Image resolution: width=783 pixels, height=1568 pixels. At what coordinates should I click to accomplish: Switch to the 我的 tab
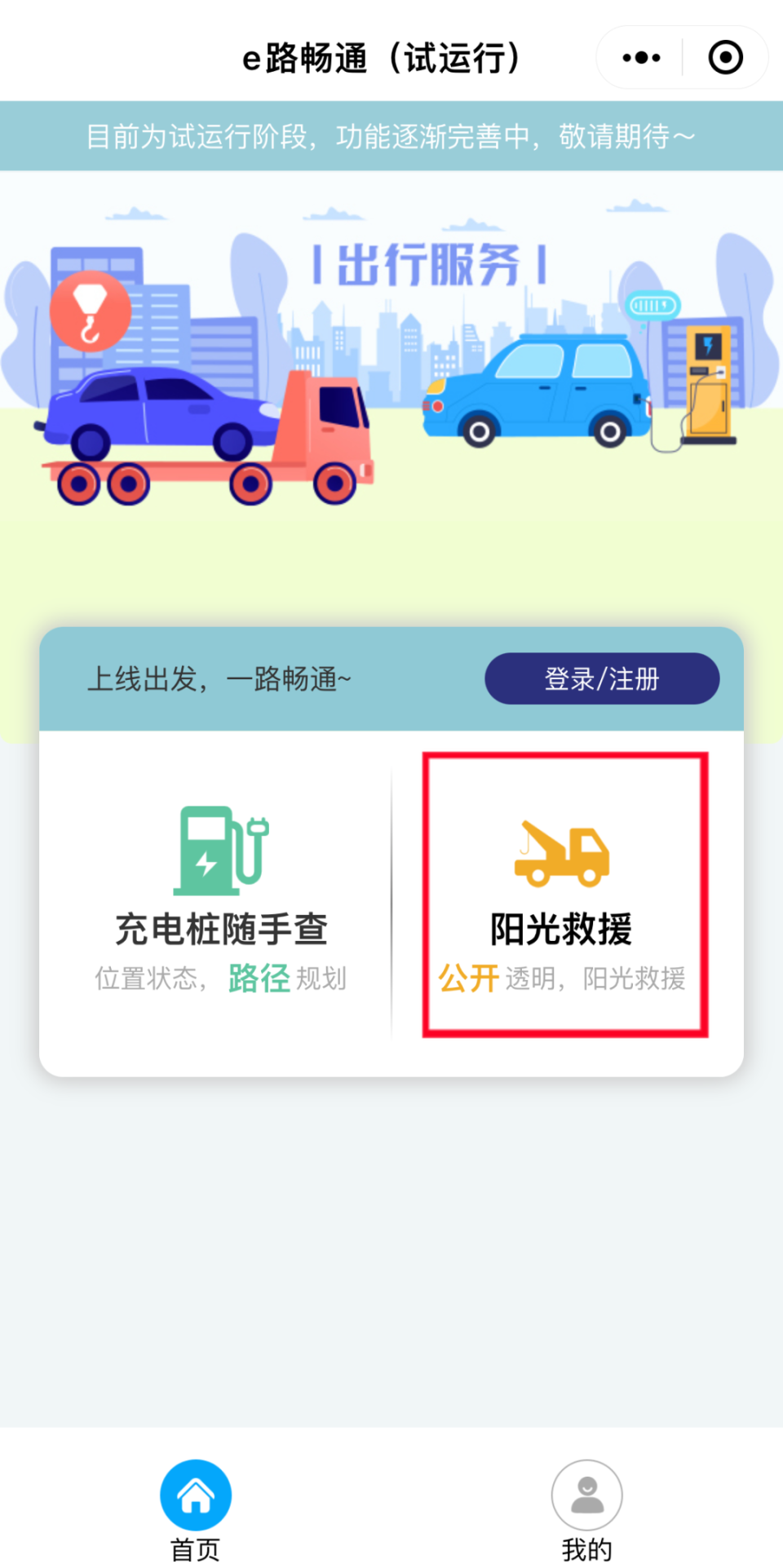tap(586, 1508)
